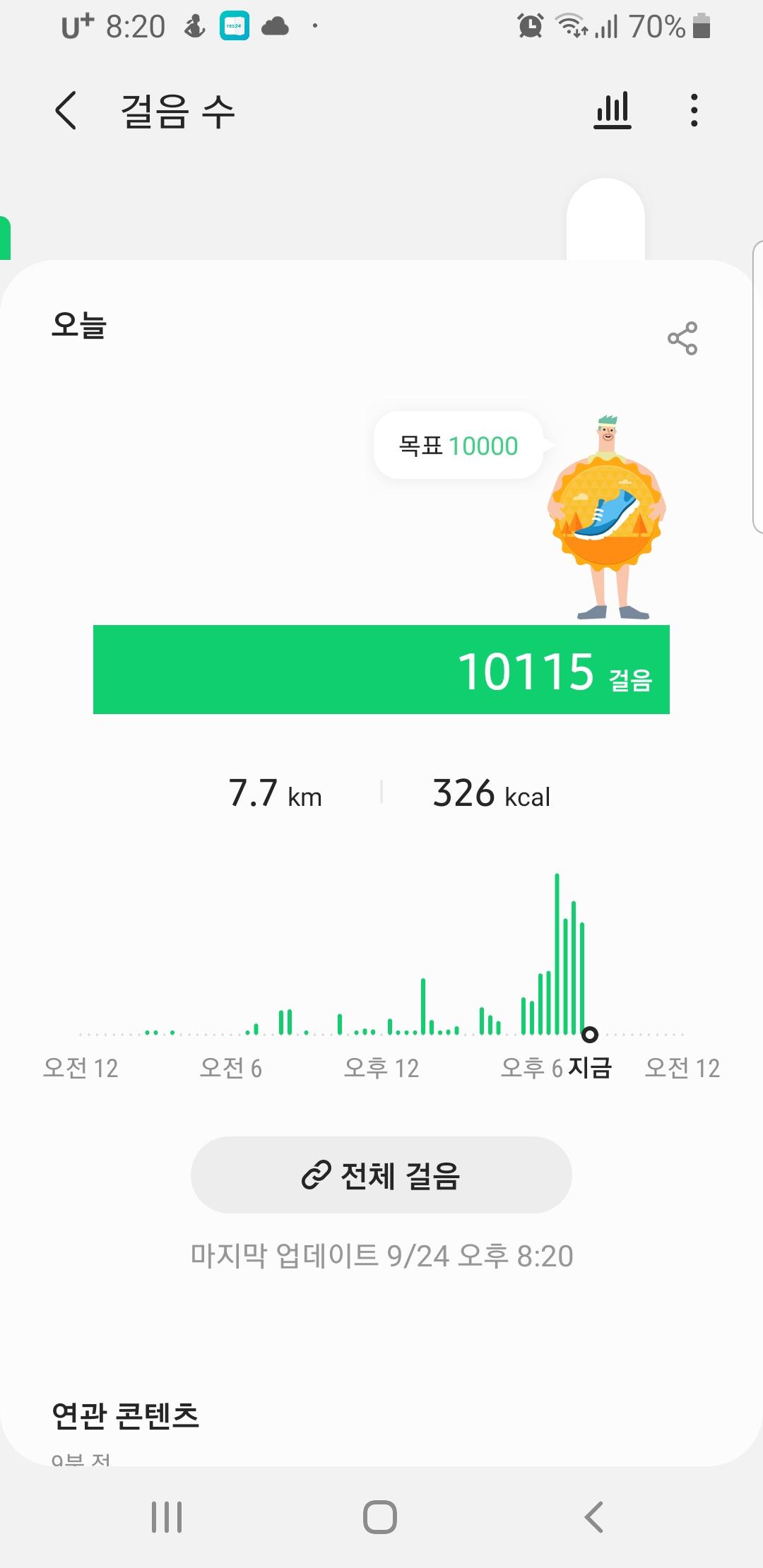
Task: Open the three-dot overflow menu
Action: click(x=694, y=111)
